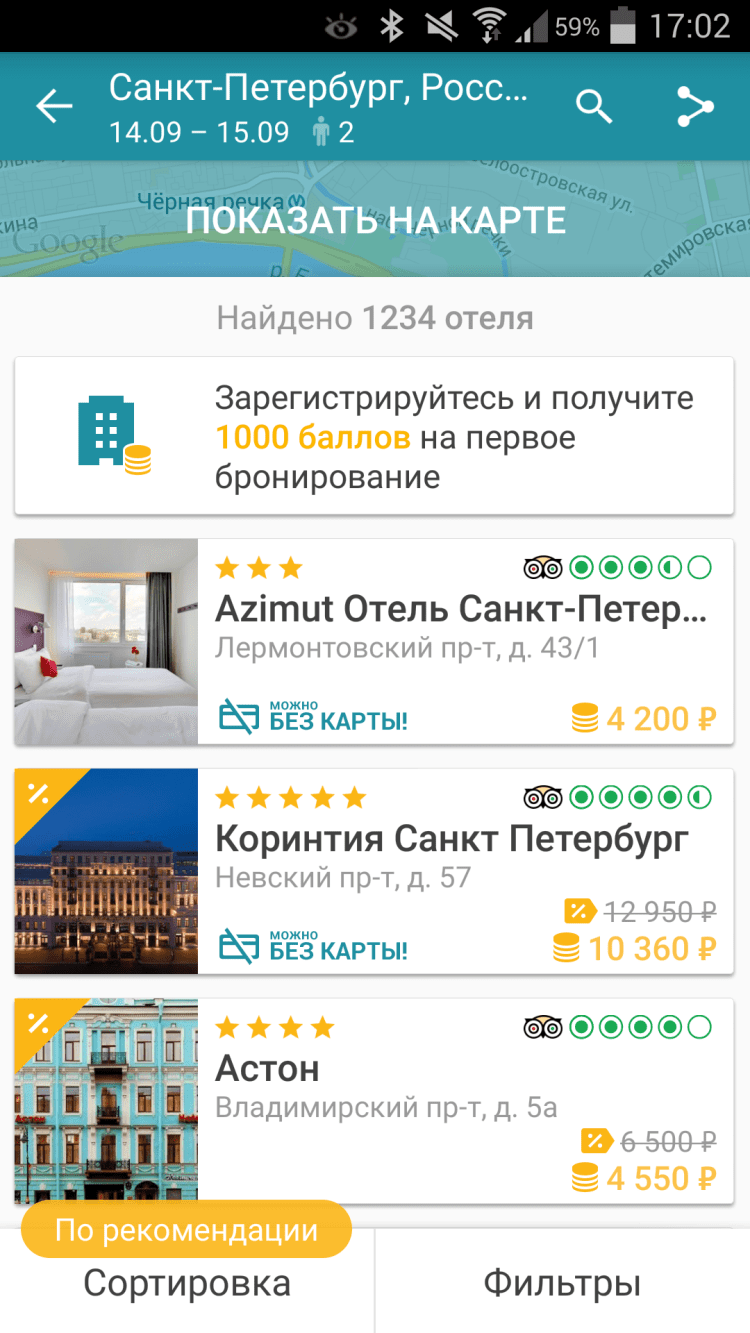Image resolution: width=750 pixels, height=1333 pixels.
Task: Go back using the arrow icon
Action: (x=55, y=107)
